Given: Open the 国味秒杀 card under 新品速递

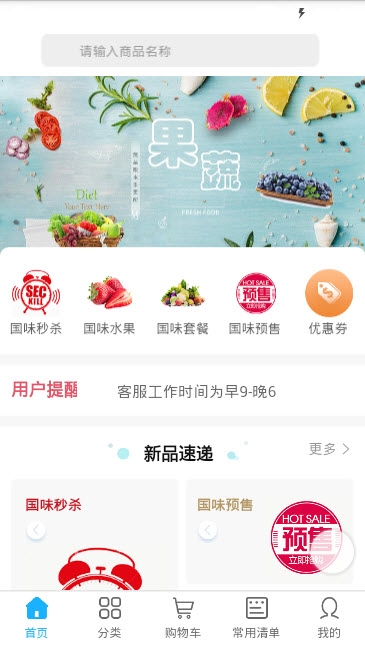Looking at the screenshot, I should pos(95,534).
